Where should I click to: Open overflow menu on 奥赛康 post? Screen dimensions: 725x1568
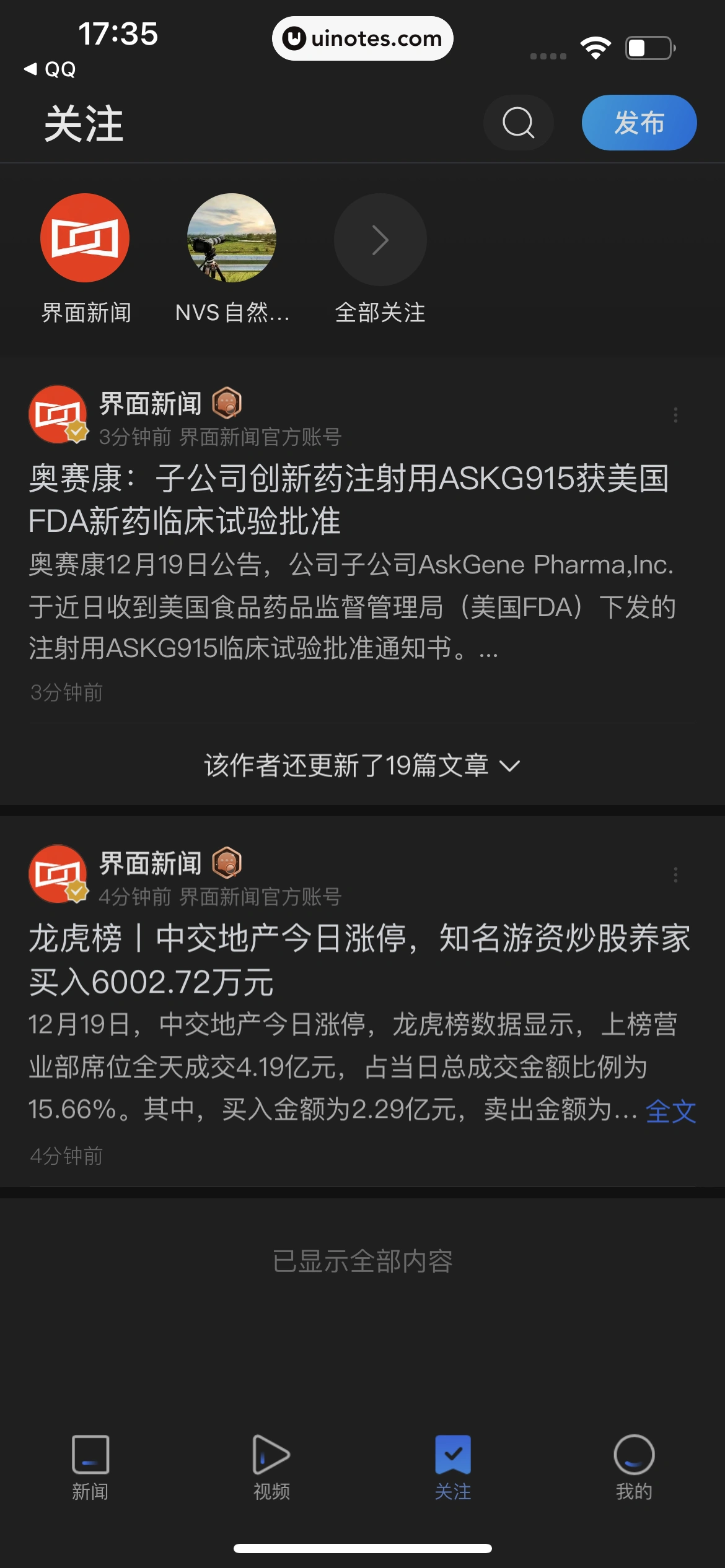click(675, 415)
